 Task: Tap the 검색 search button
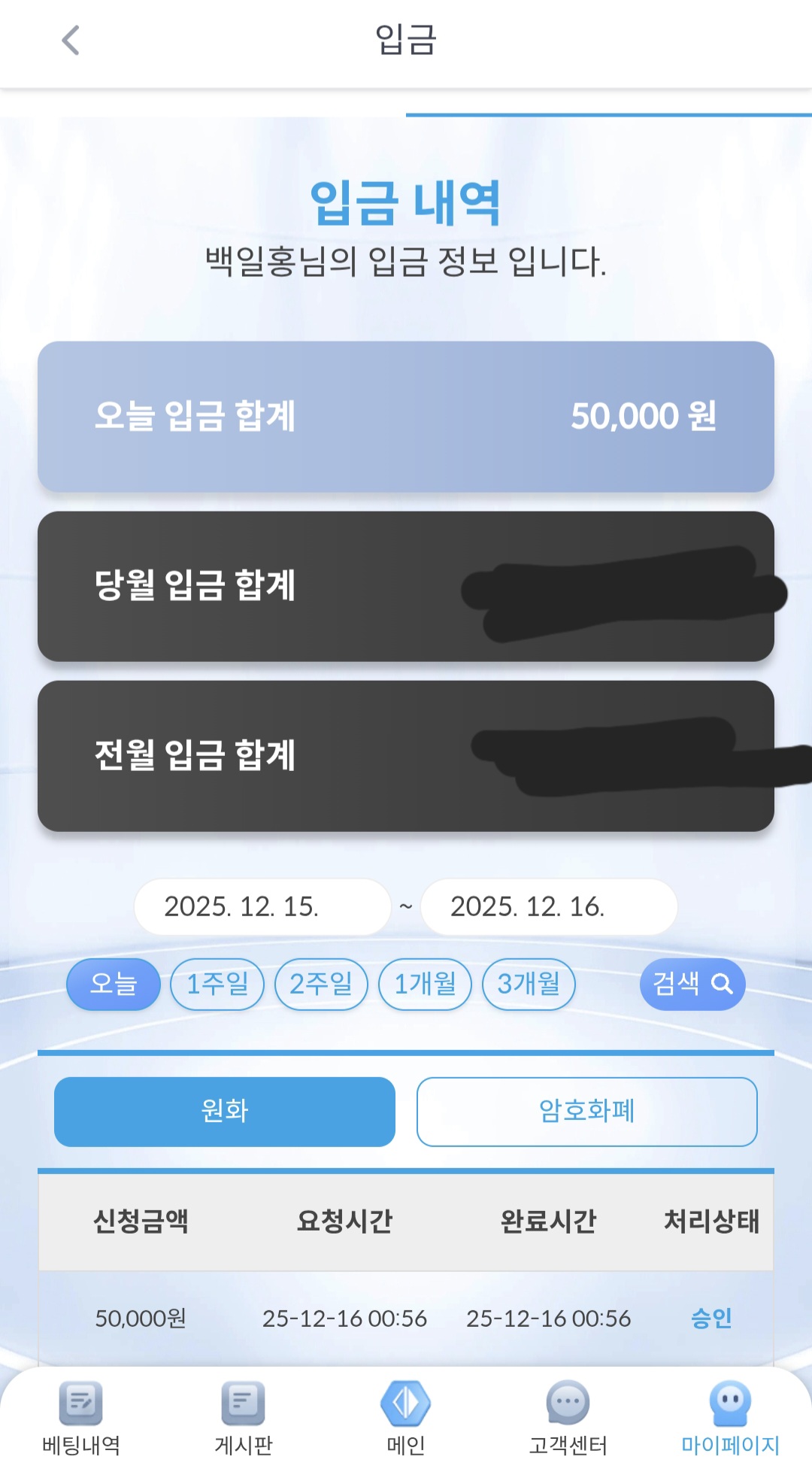(692, 984)
